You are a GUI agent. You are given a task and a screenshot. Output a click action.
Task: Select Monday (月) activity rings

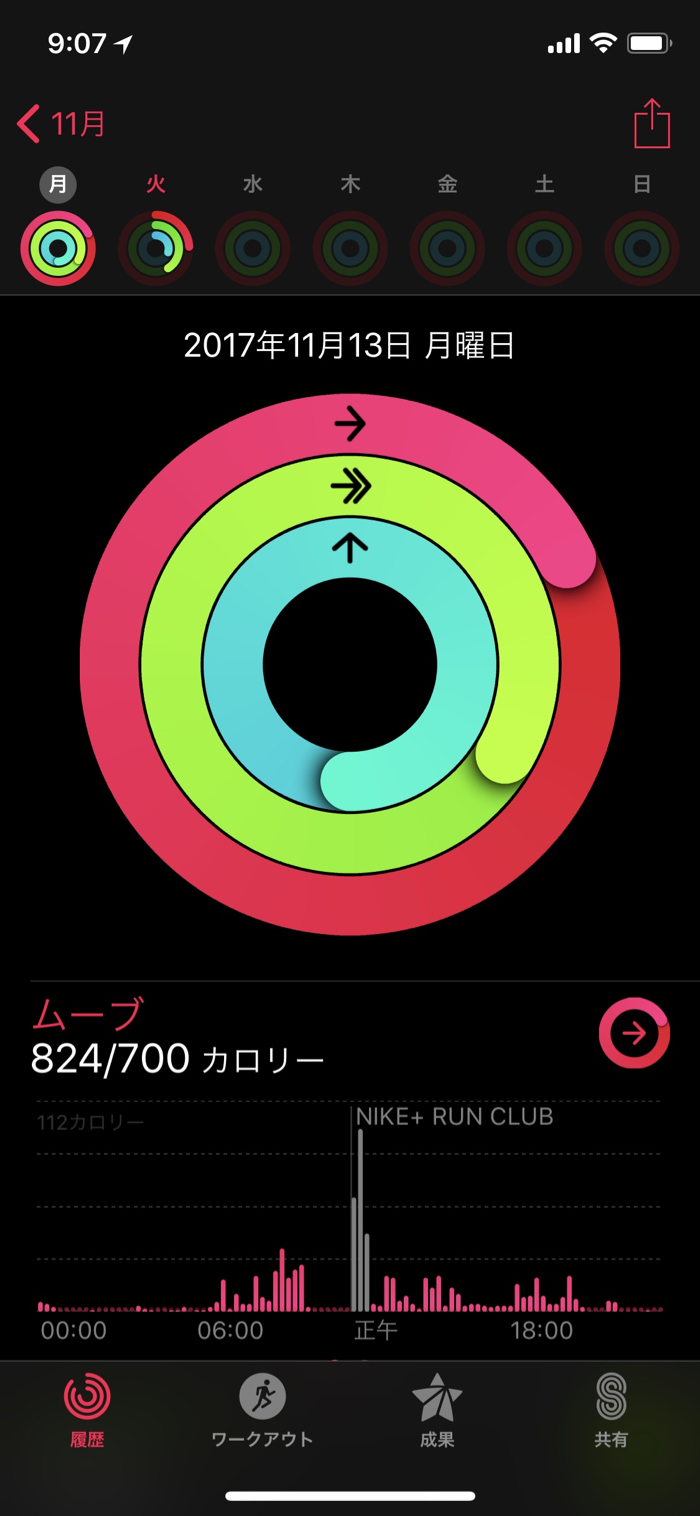(58, 248)
